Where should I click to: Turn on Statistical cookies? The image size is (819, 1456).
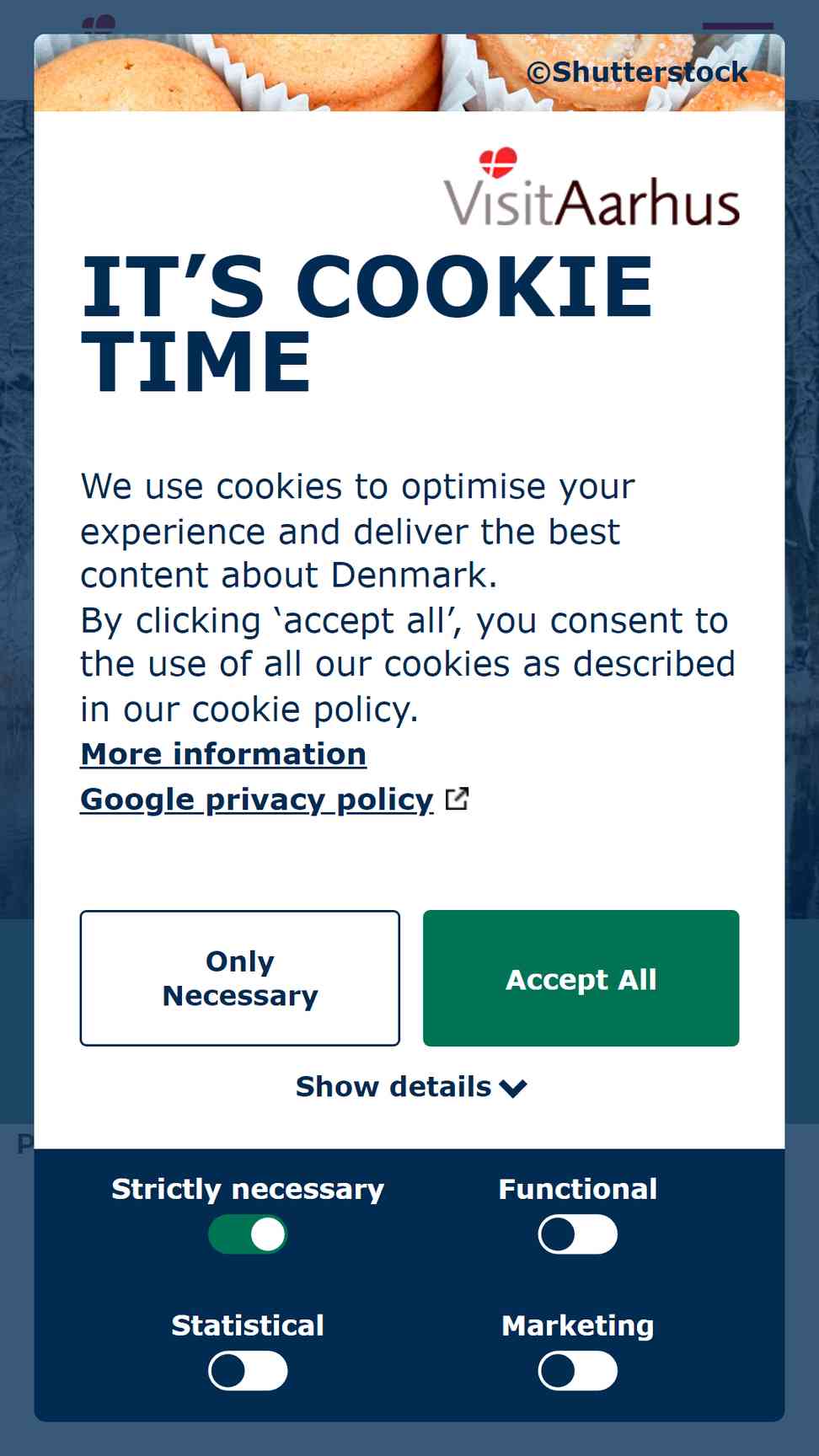point(248,1371)
